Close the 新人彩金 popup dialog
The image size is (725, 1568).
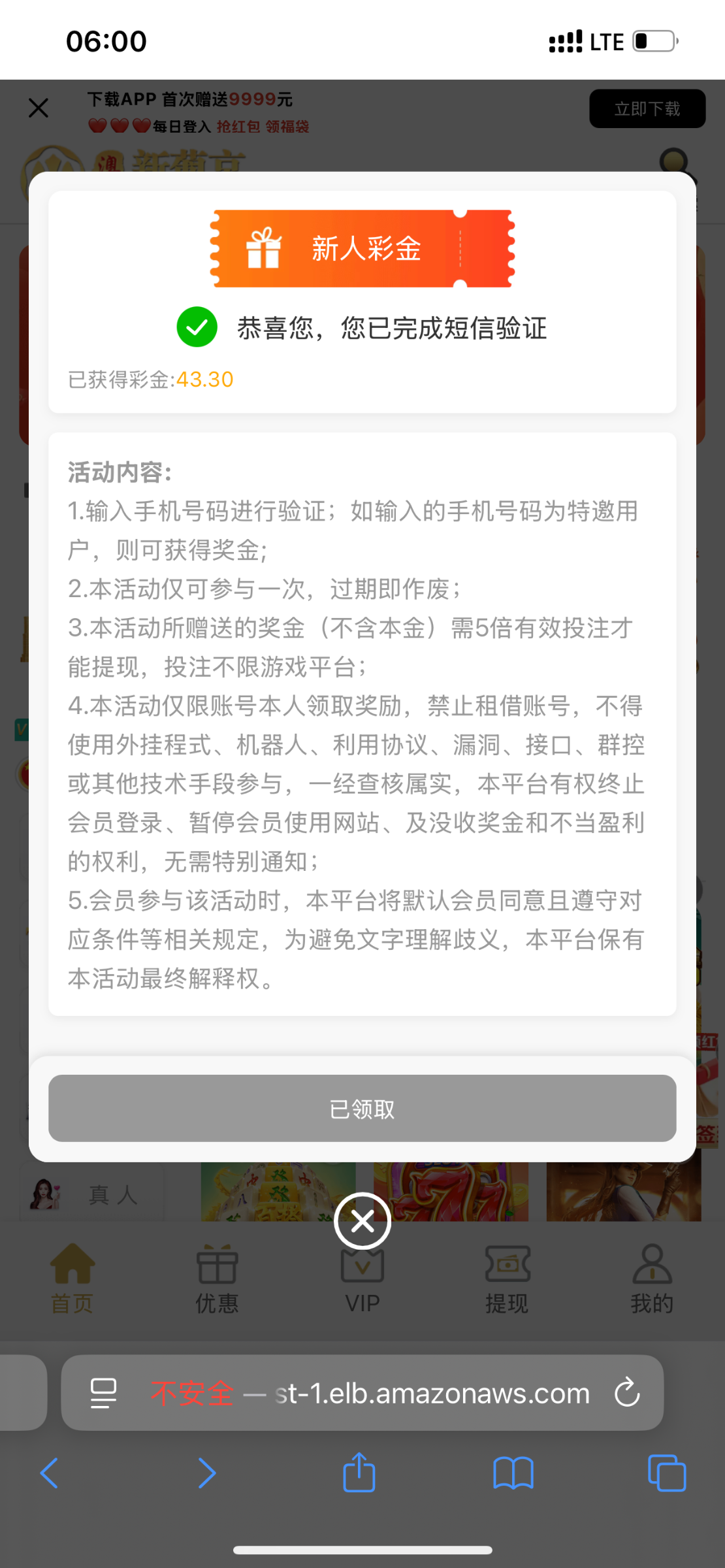point(362,1220)
